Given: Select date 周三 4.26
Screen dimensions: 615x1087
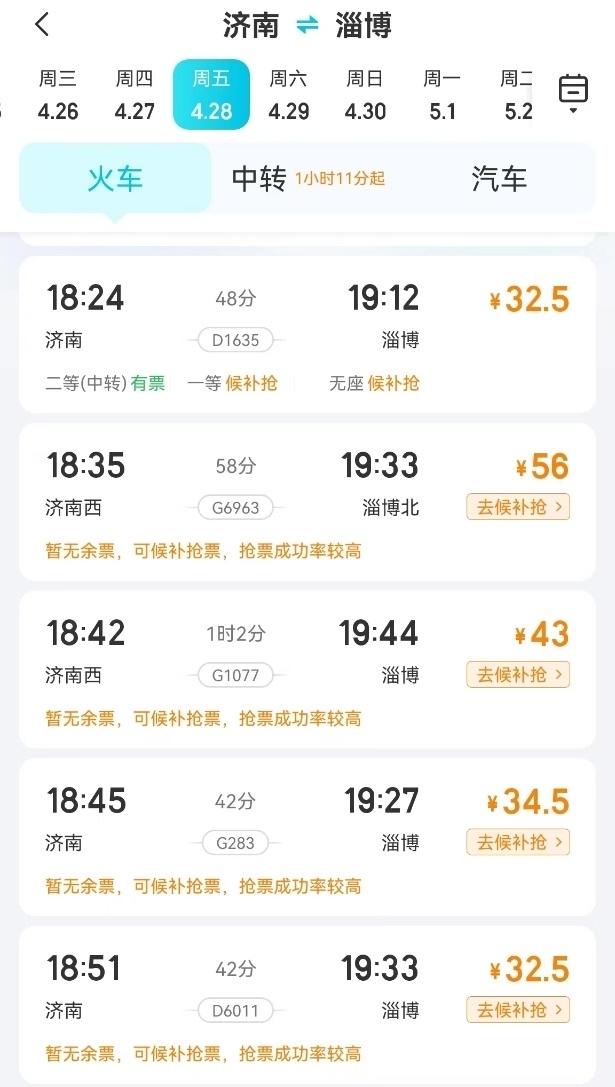Looking at the screenshot, I should tap(58, 95).
